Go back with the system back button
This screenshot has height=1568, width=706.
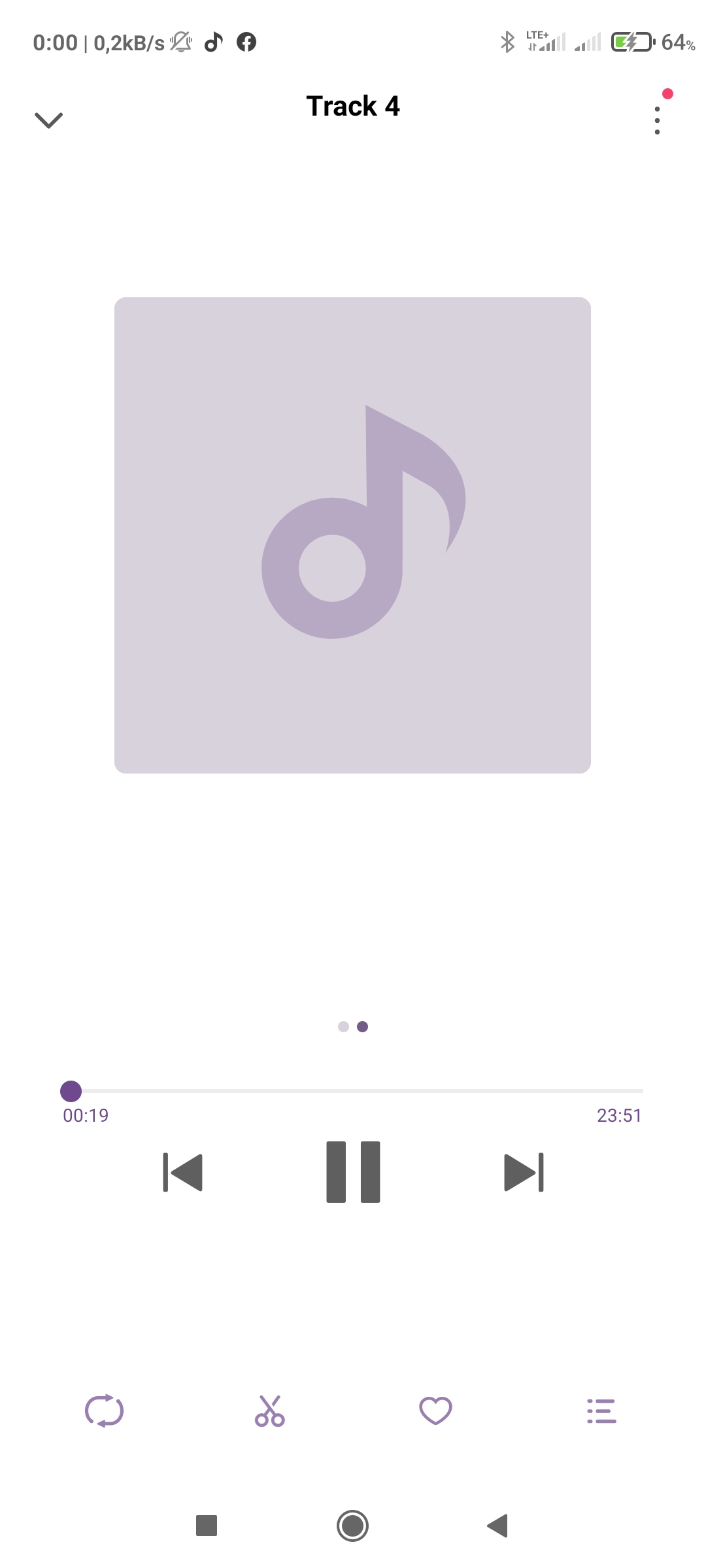pos(498,1526)
